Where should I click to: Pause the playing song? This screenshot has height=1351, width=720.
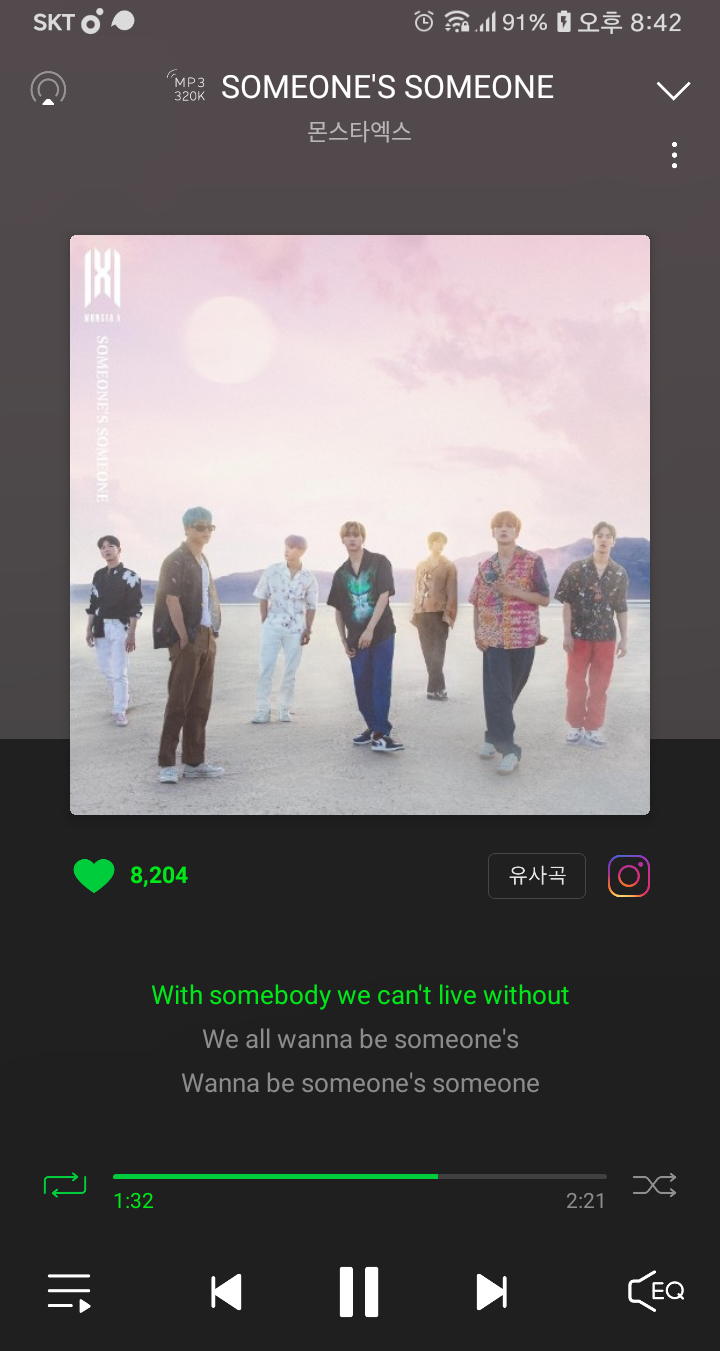[359, 1291]
